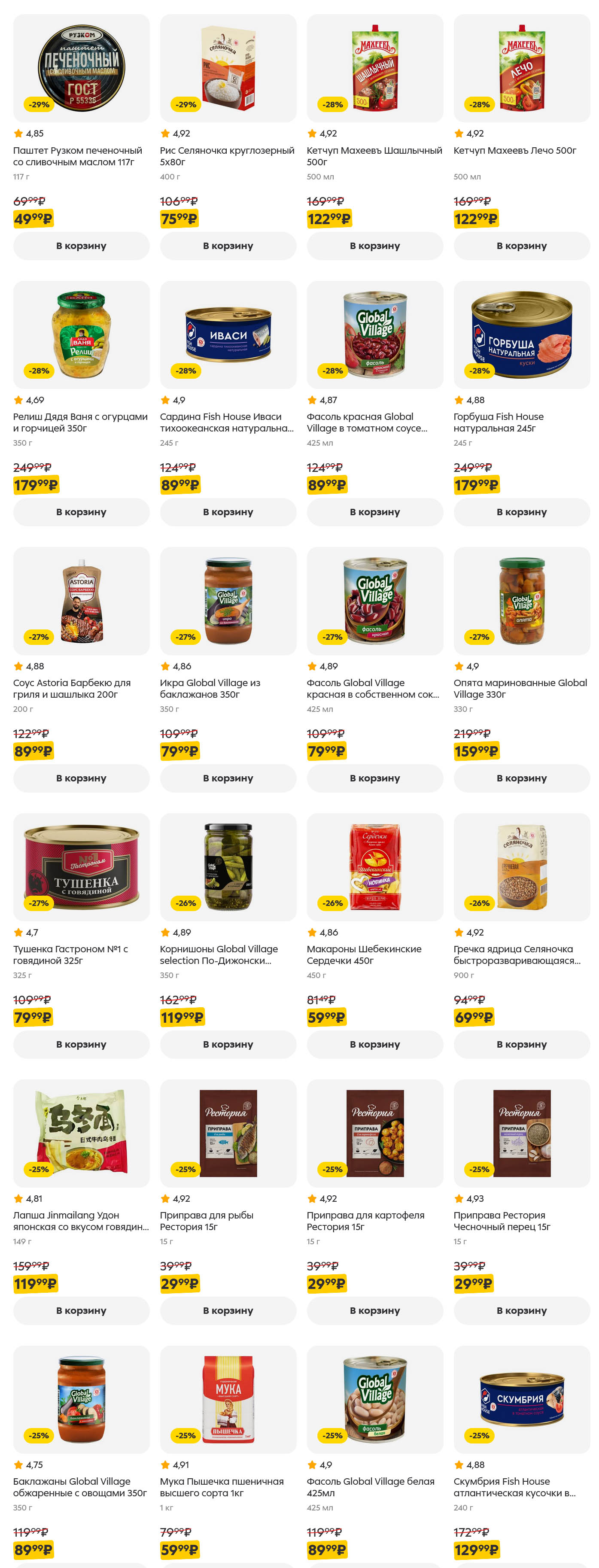Open Мука Пышечка пшеничная product

(228, 1399)
